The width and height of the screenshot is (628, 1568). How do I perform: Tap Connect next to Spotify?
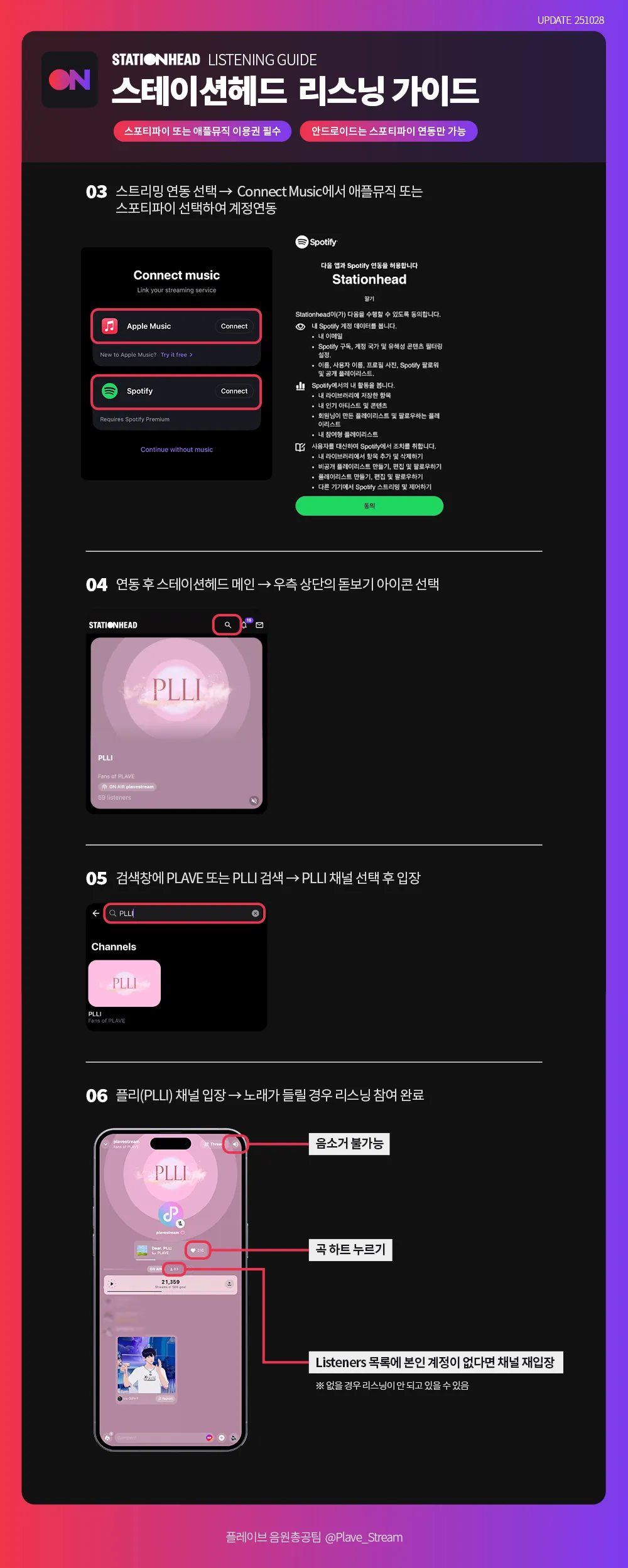234,391
